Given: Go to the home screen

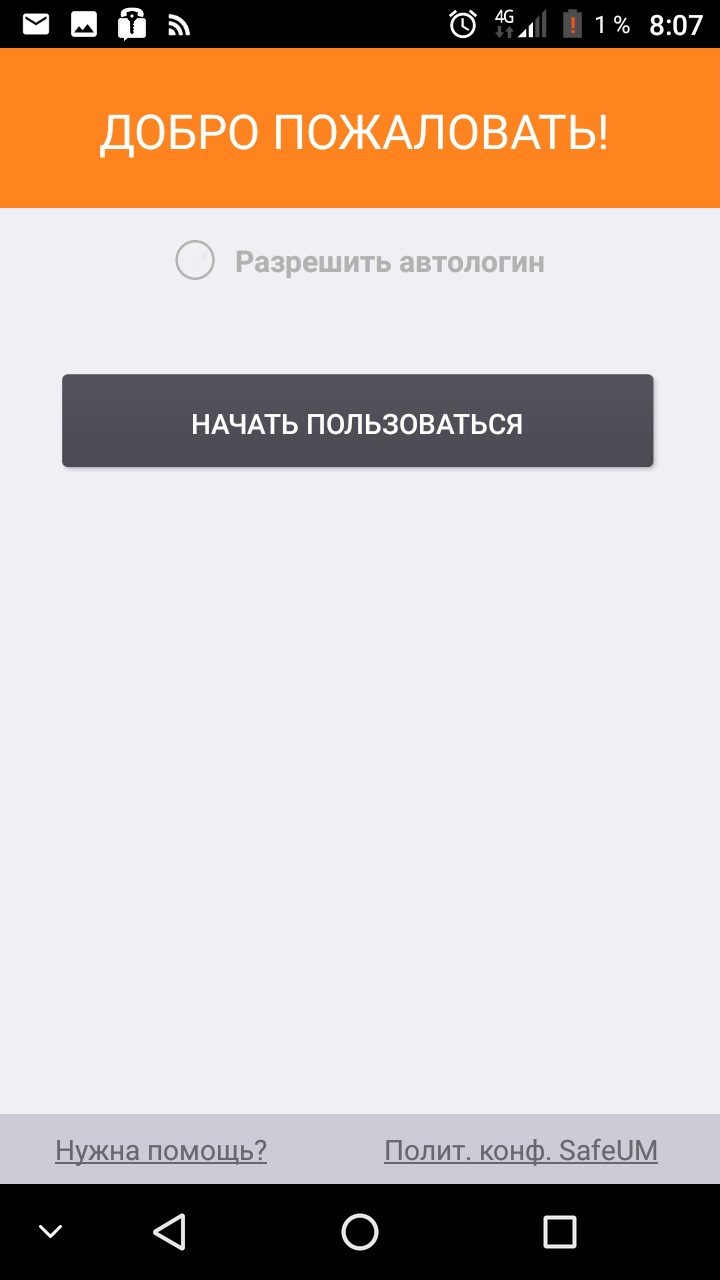Looking at the screenshot, I should (x=360, y=1231).
